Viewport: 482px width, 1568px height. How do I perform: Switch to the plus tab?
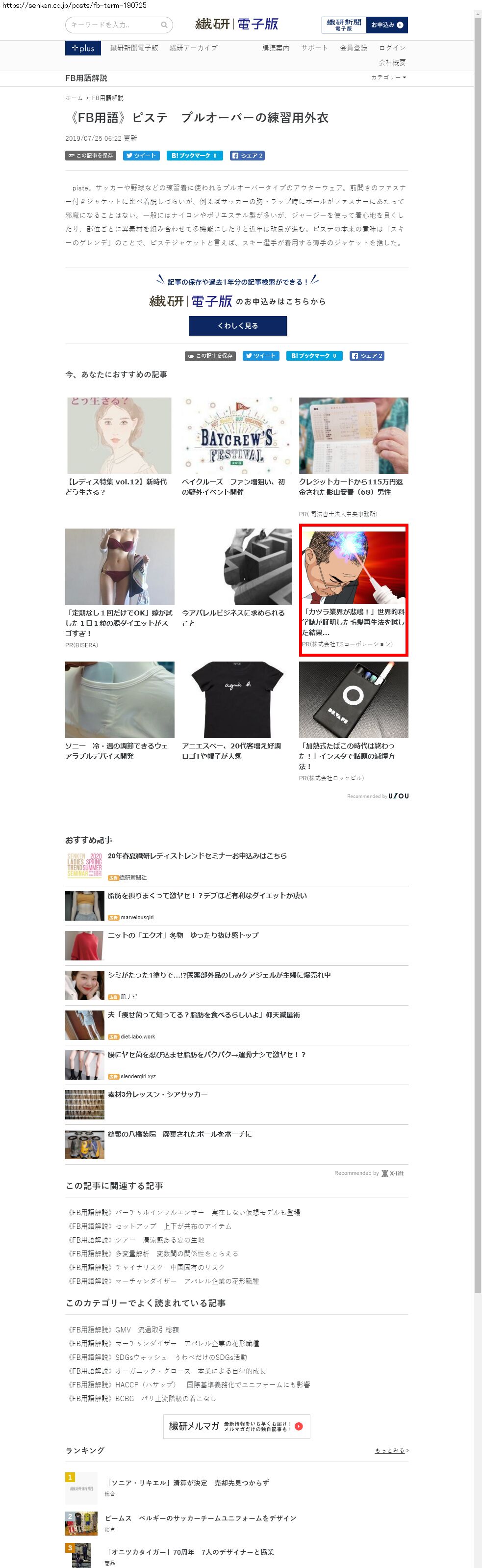click(x=83, y=48)
